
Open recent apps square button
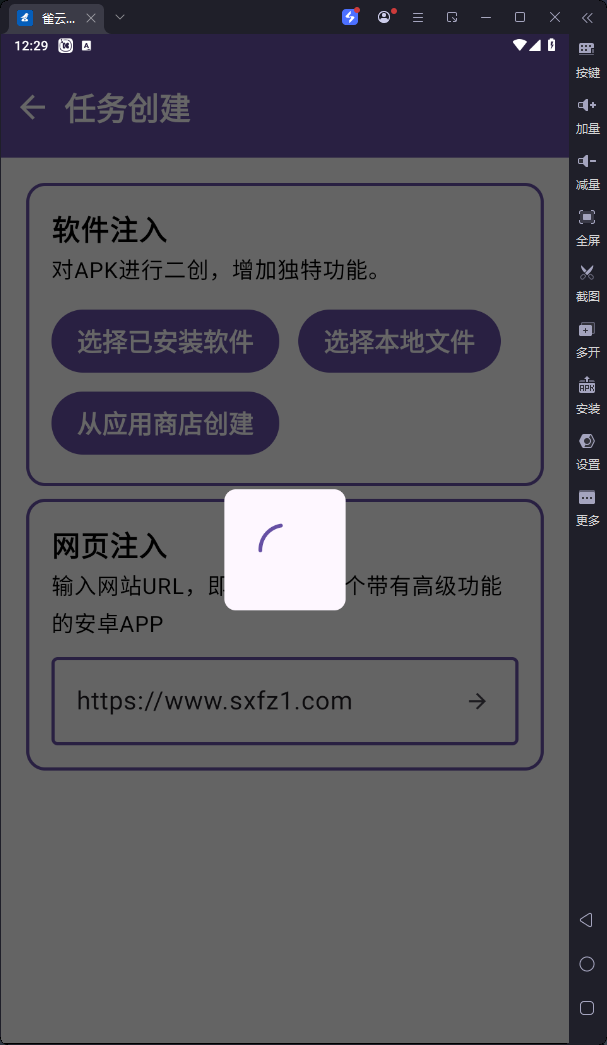click(x=587, y=1008)
